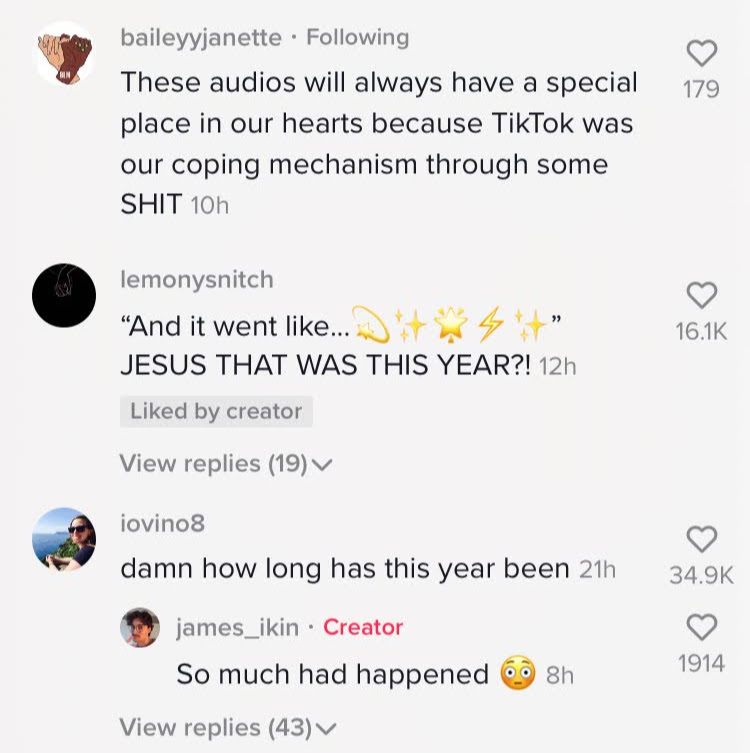Like lemonysnitch's comment
This screenshot has width=750, height=753.
pyautogui.click(x=702, y=295)
